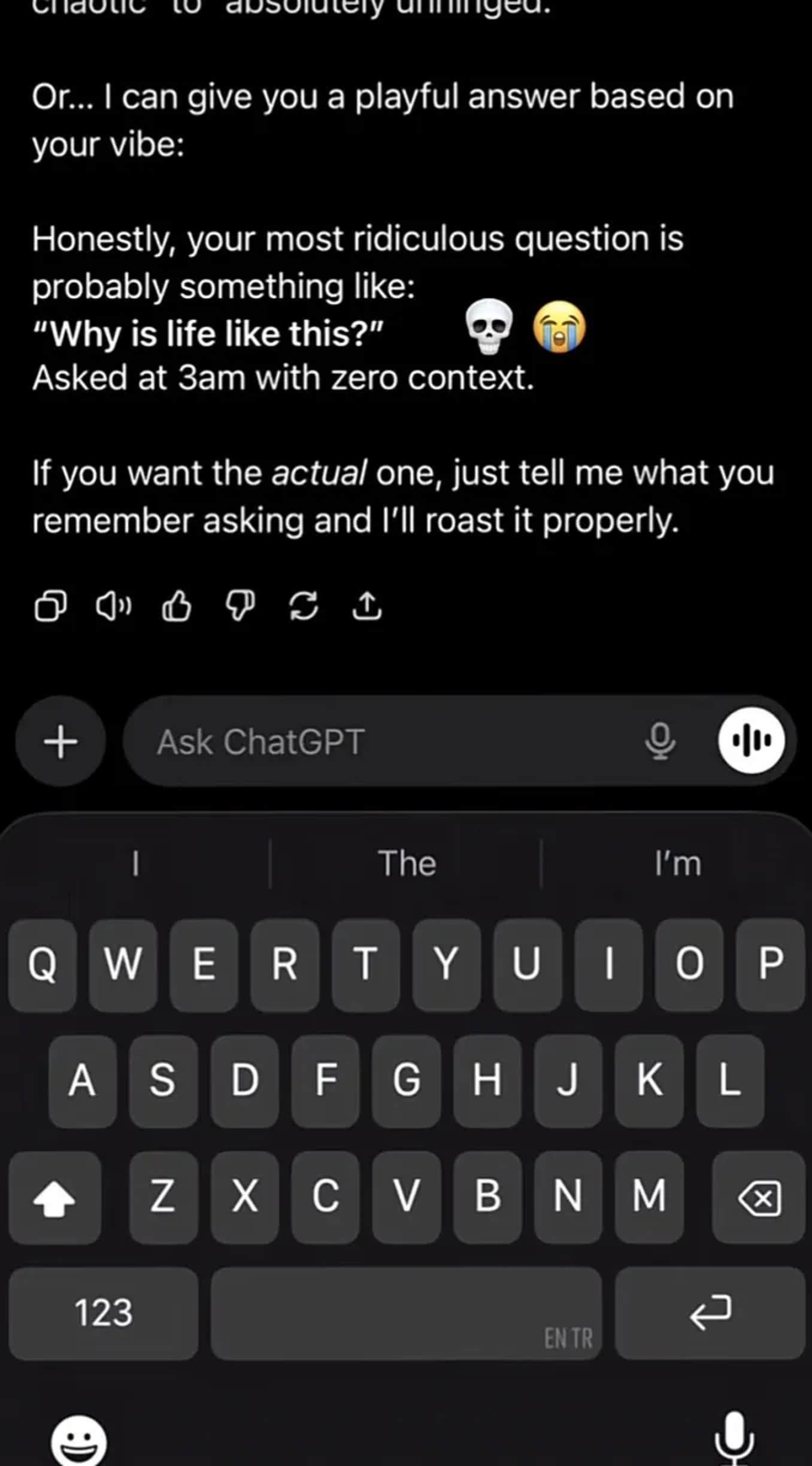Read the response aloud
The image size is (812, 1466).
(x=114, y=606)
